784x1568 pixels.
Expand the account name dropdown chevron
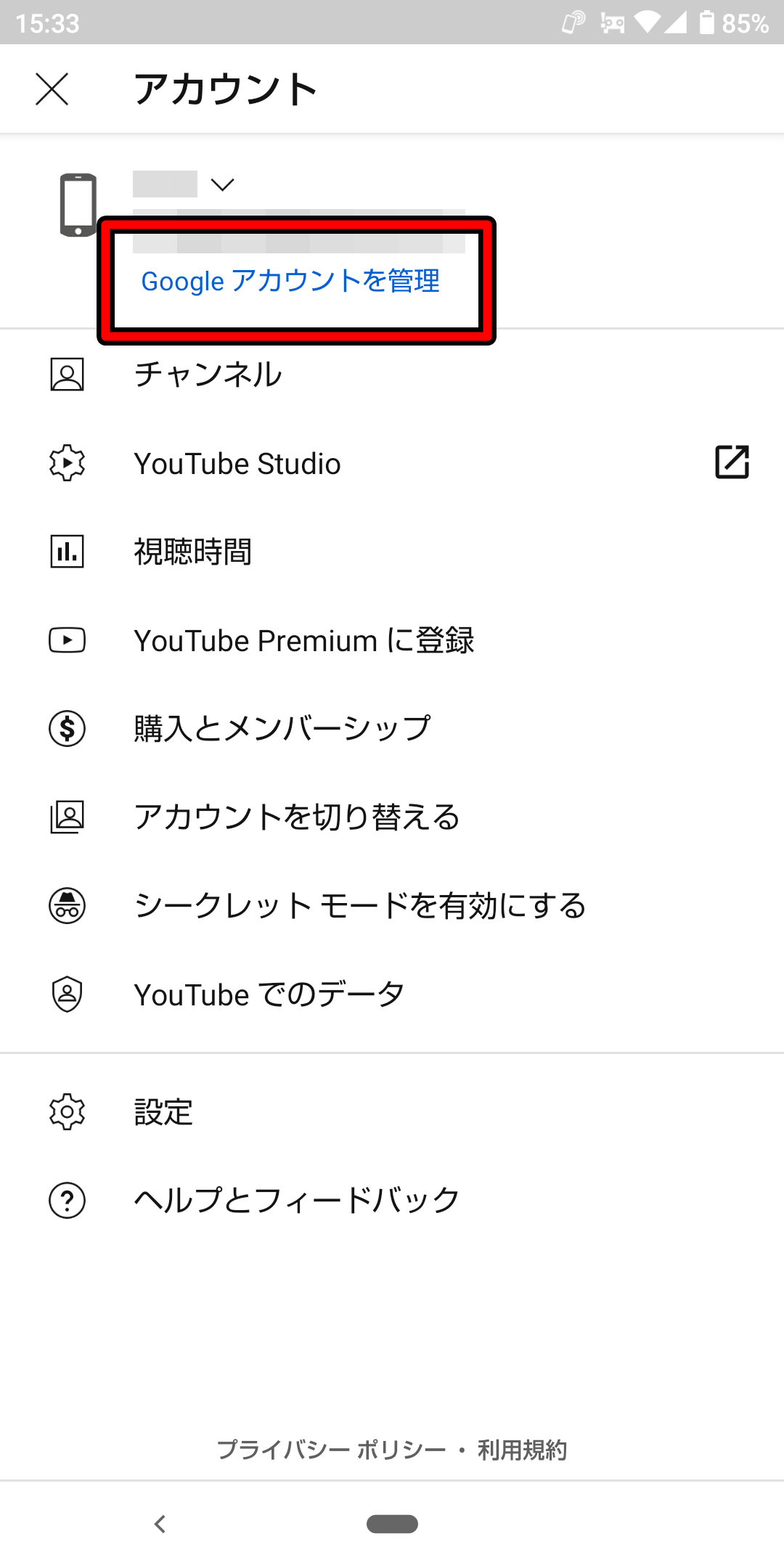[x=222, y=184]
